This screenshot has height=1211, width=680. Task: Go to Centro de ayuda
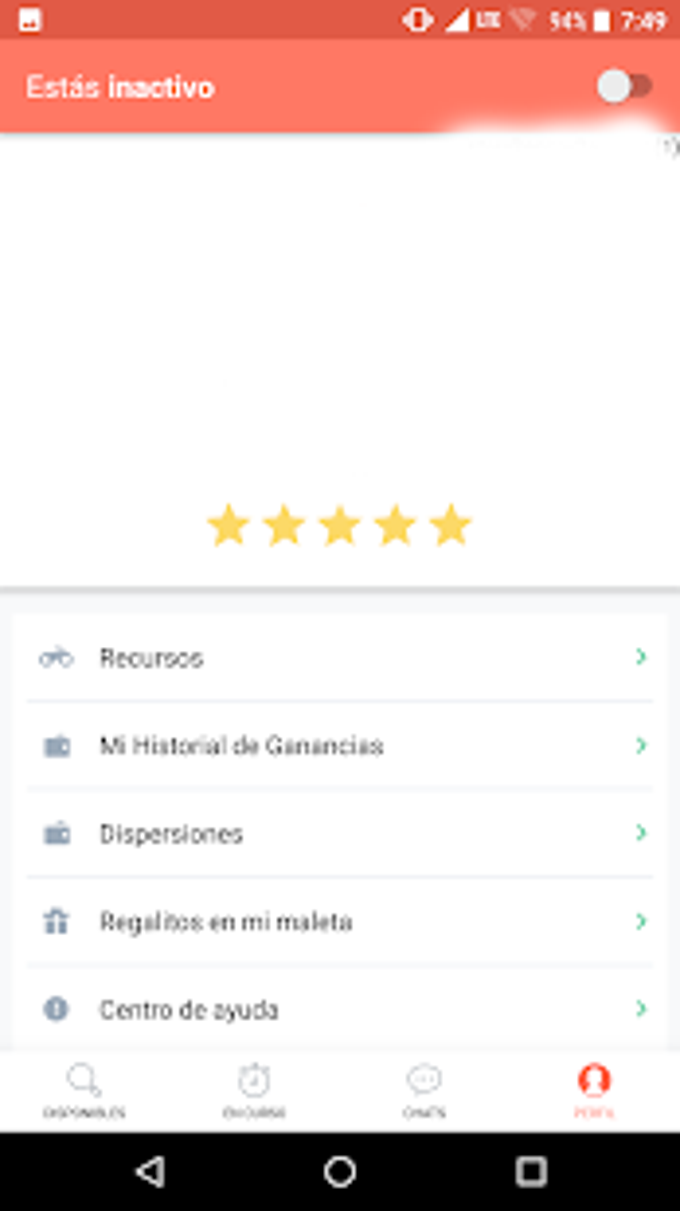pyautogui.click(x=340, y=1009)
